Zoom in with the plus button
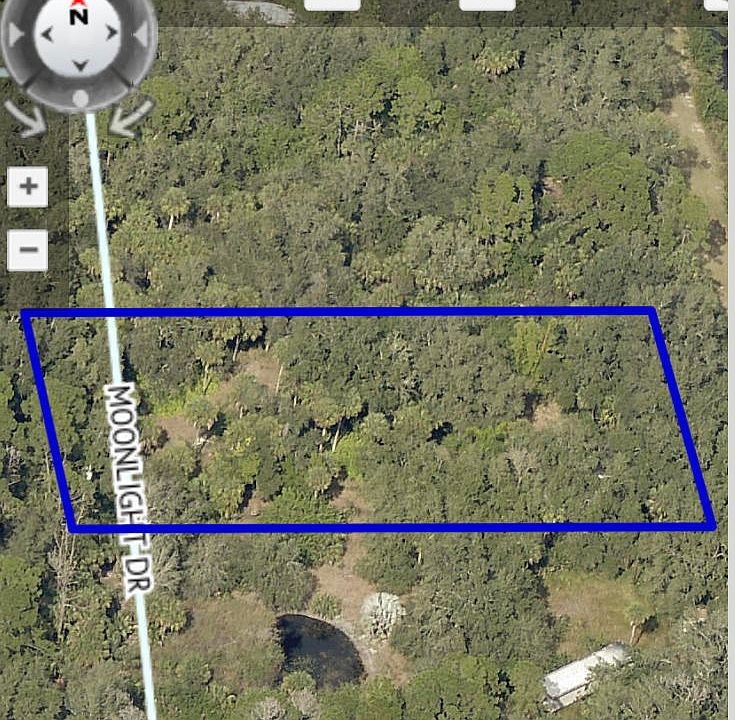 (28, 186)
